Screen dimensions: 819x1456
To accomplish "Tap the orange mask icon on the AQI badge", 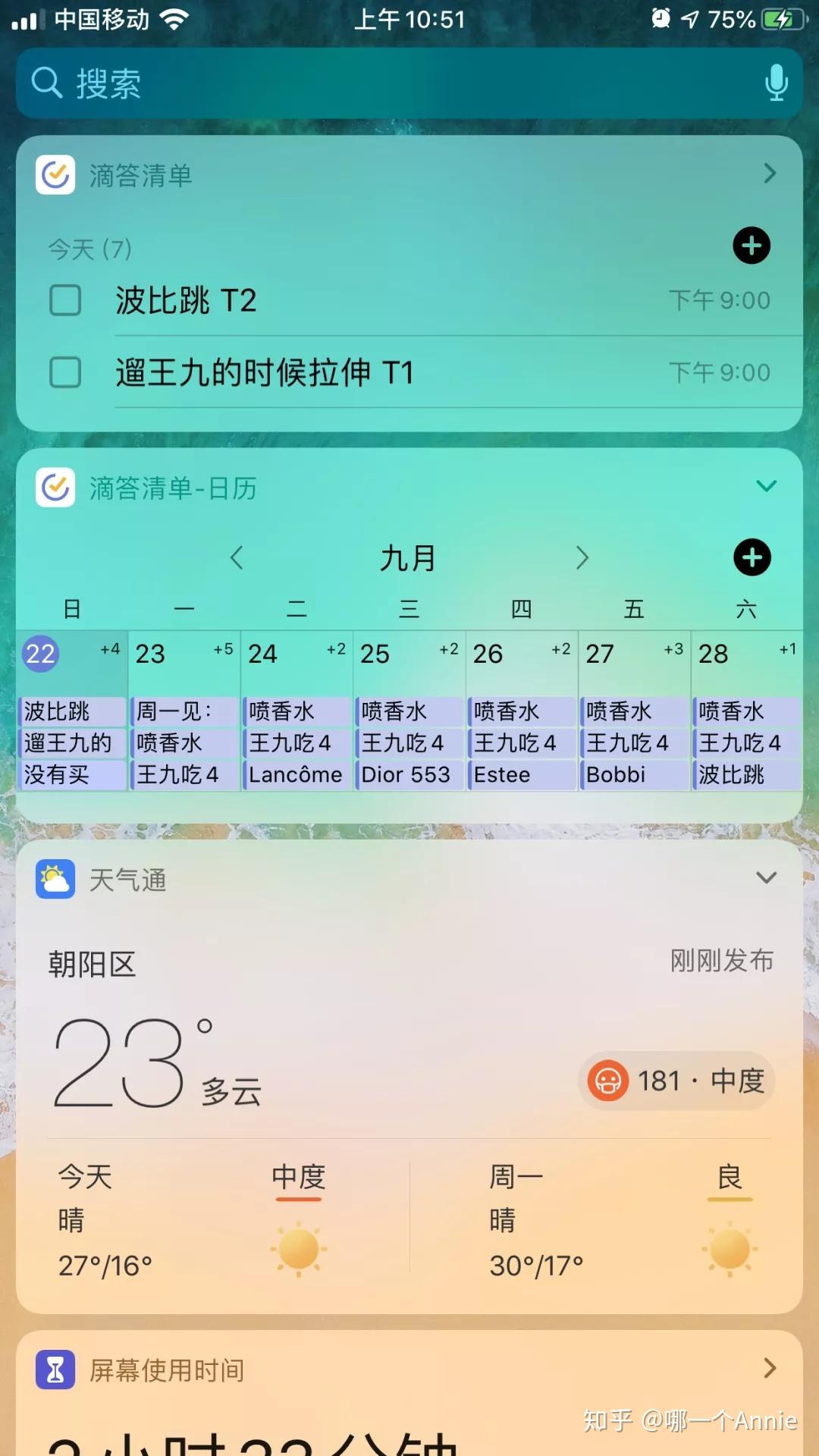I will coord(607,1081).
